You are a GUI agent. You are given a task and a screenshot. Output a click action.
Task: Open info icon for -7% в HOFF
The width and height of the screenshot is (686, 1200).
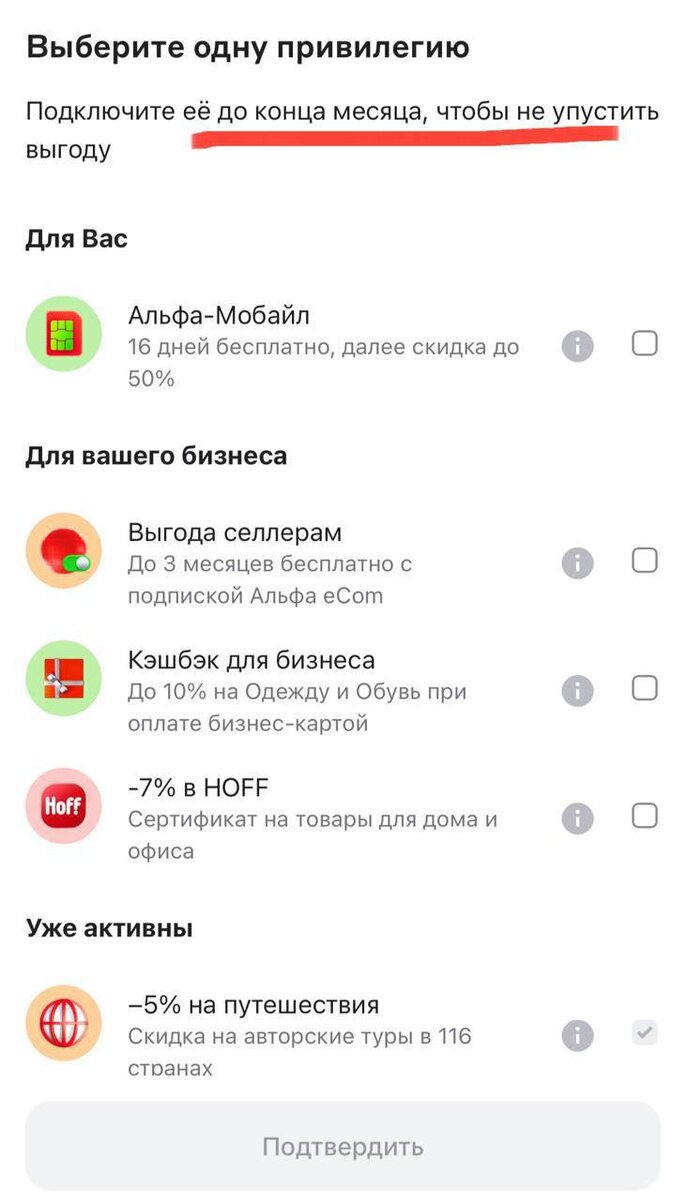pyautogui.click(x=577, y=818)
